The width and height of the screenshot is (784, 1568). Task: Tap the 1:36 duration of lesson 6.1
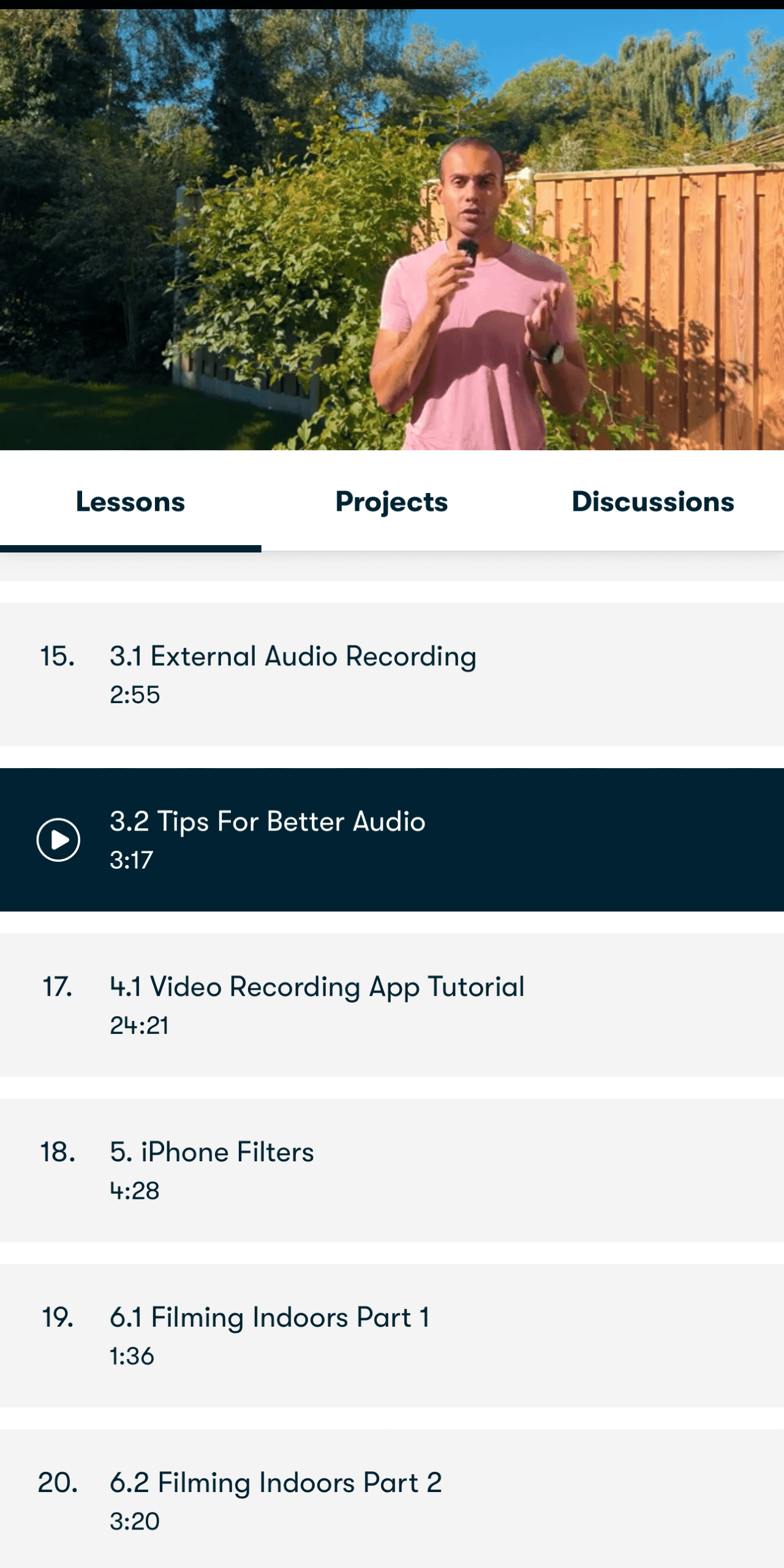[132, 1357]
